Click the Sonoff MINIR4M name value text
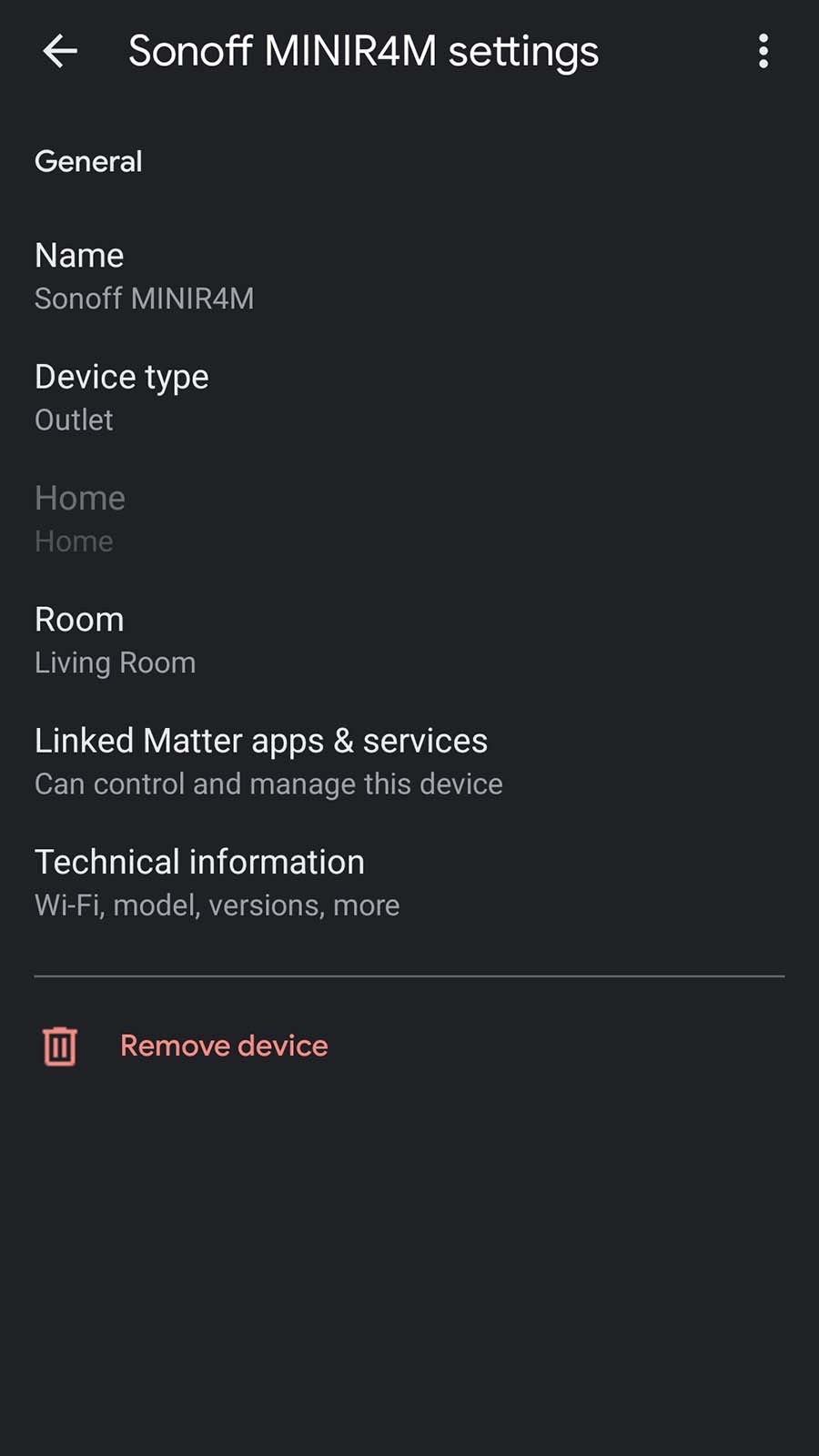This screenshot has height=1456, width=819. click(x=144, y=298)
